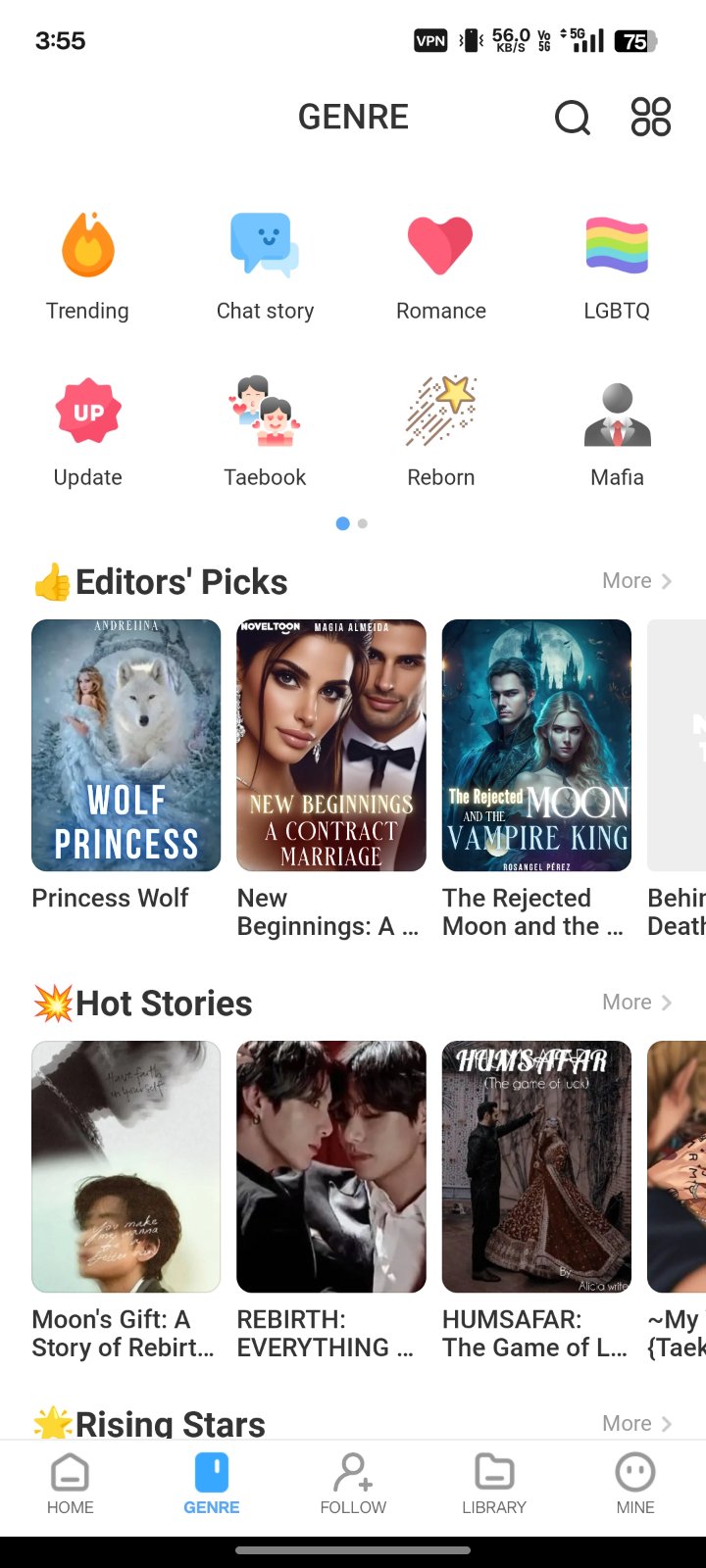This screenshot has height=1568, width=706.
Task: Tap More next to Editors' Picks
Action: click(636, 581)
